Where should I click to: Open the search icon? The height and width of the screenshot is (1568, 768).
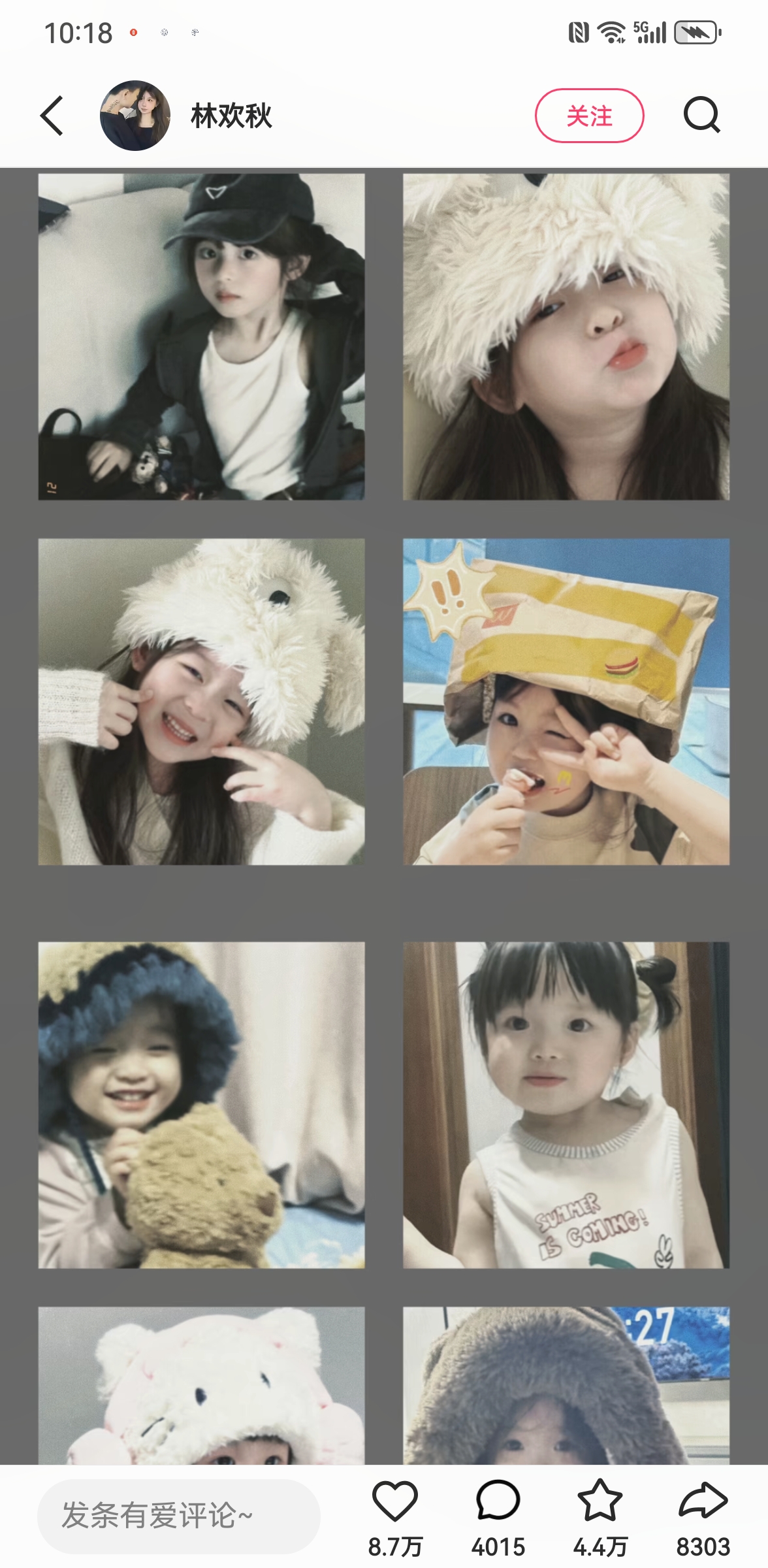tap(701, 116)
